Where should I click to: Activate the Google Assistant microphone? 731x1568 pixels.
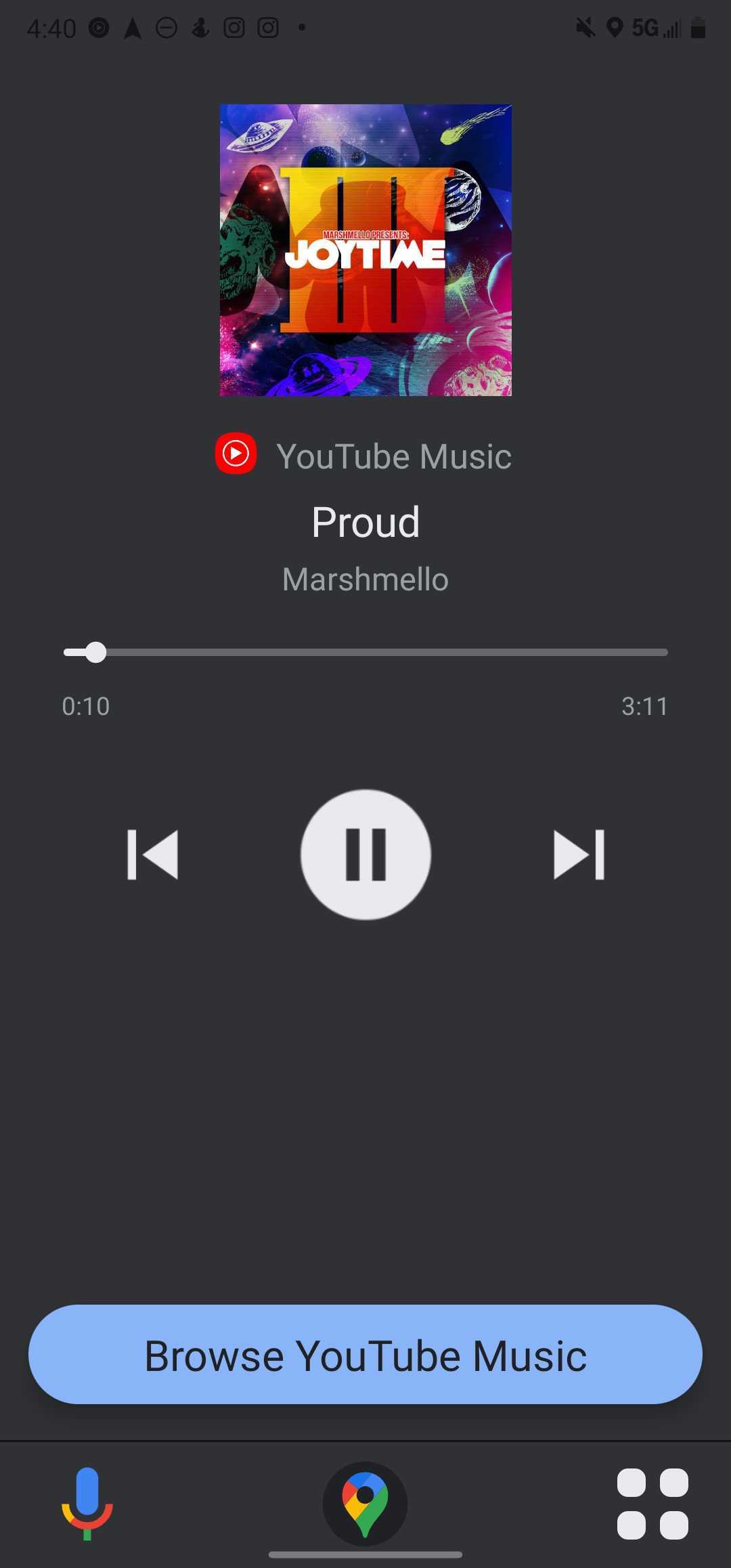click(x=87, y=1503)
